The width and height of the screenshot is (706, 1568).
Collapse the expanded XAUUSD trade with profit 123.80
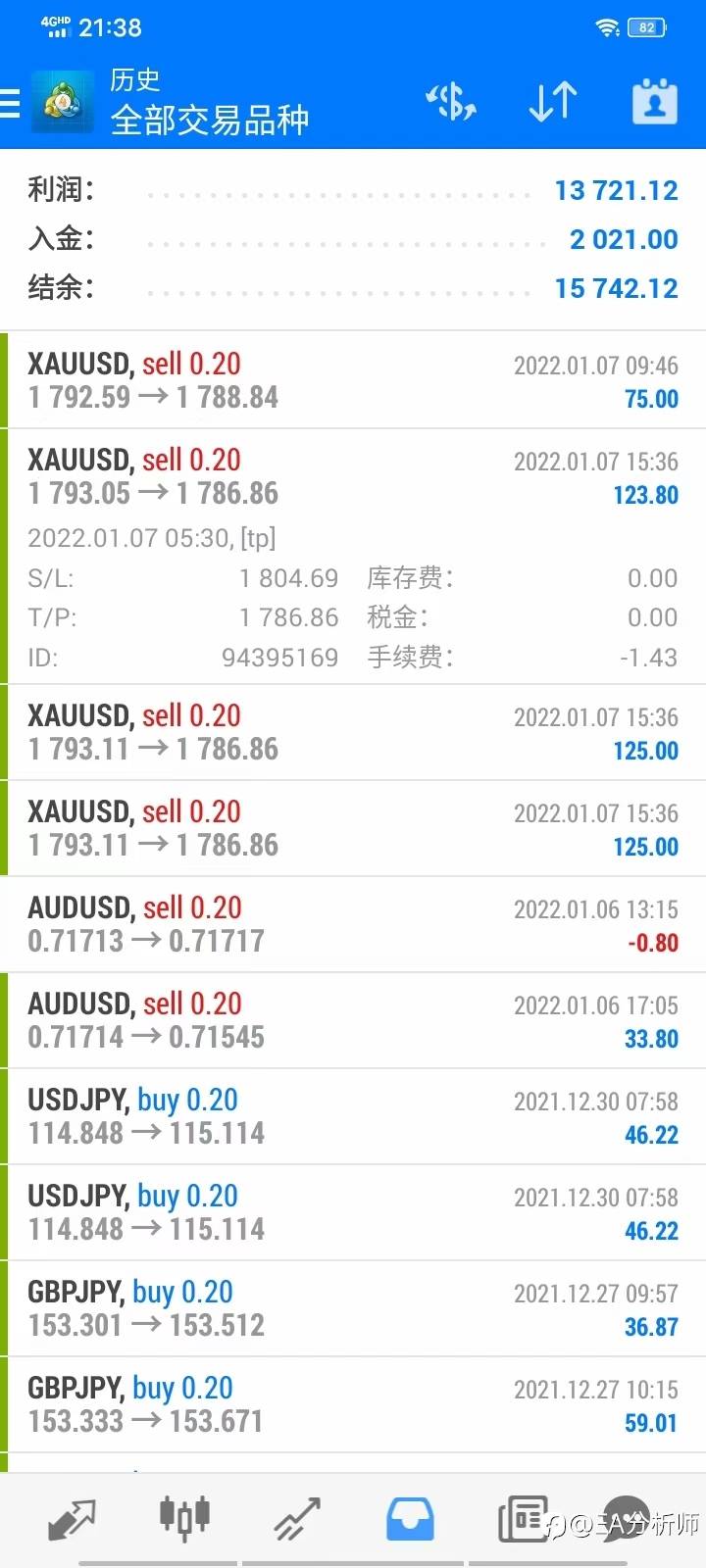(x=353, y=557)
